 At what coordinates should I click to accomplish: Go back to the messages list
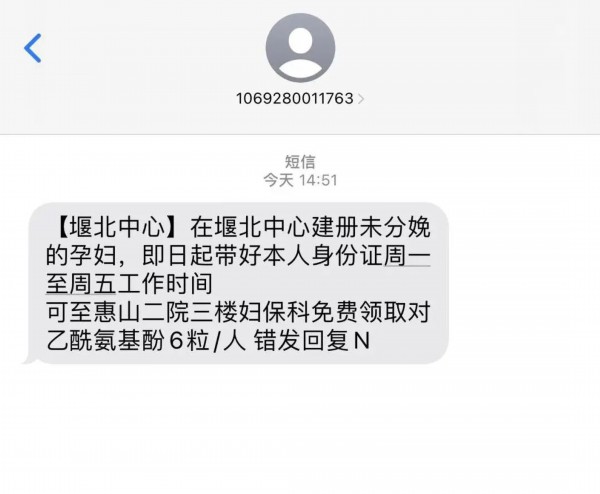click(33, 47)
